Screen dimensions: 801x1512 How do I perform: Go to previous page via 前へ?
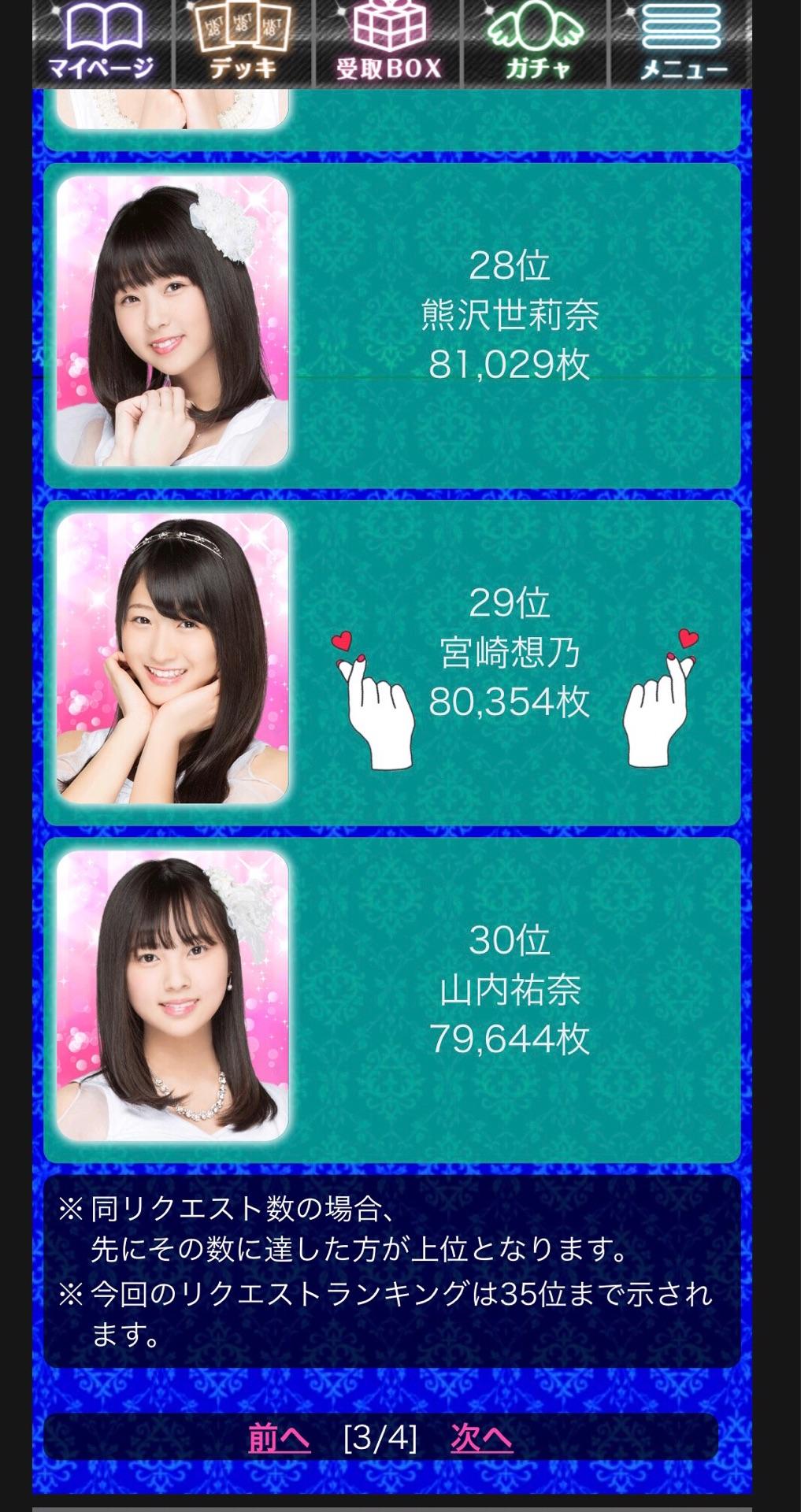click(279, 1438)
